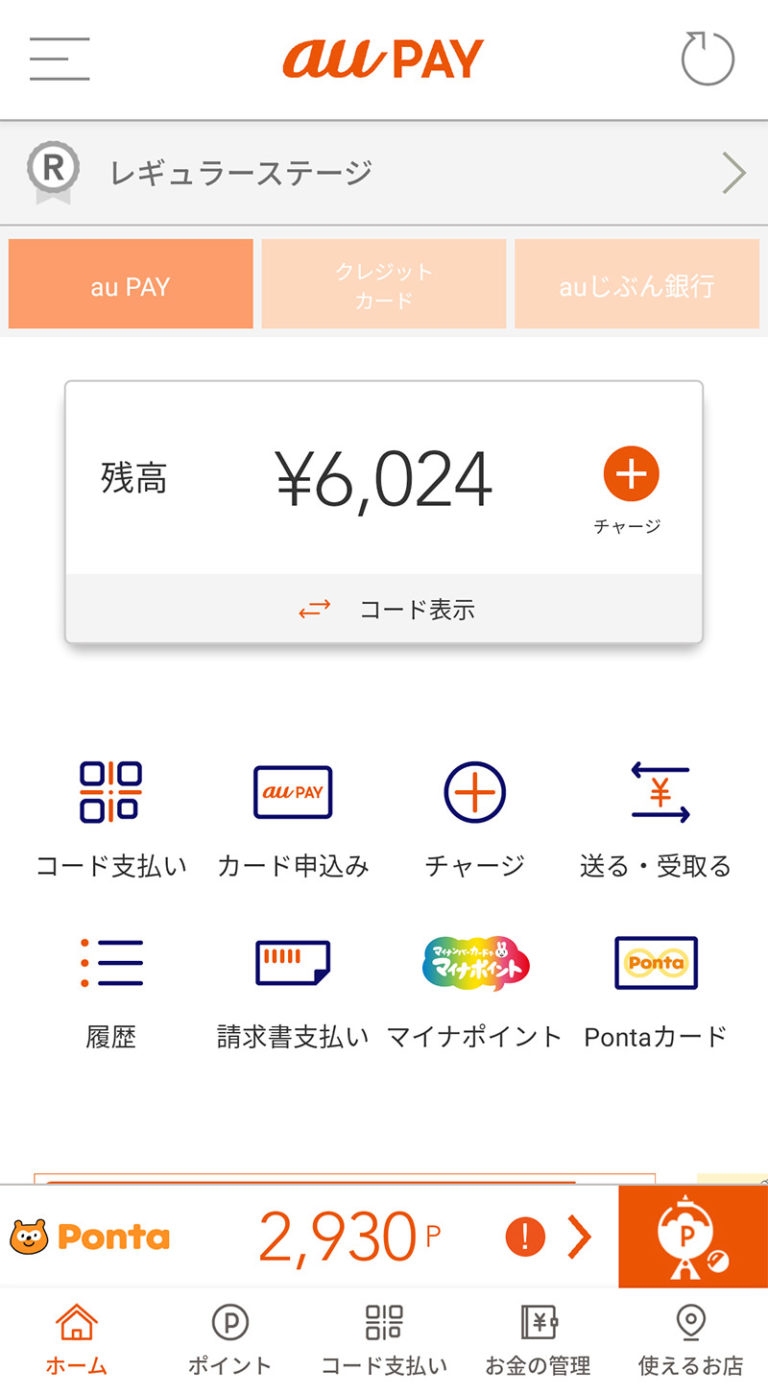Open the 請求書支払い bill payment icon
Viewport: 768px width, 1394px height.
pyautogui.click(x=292, y=963)
